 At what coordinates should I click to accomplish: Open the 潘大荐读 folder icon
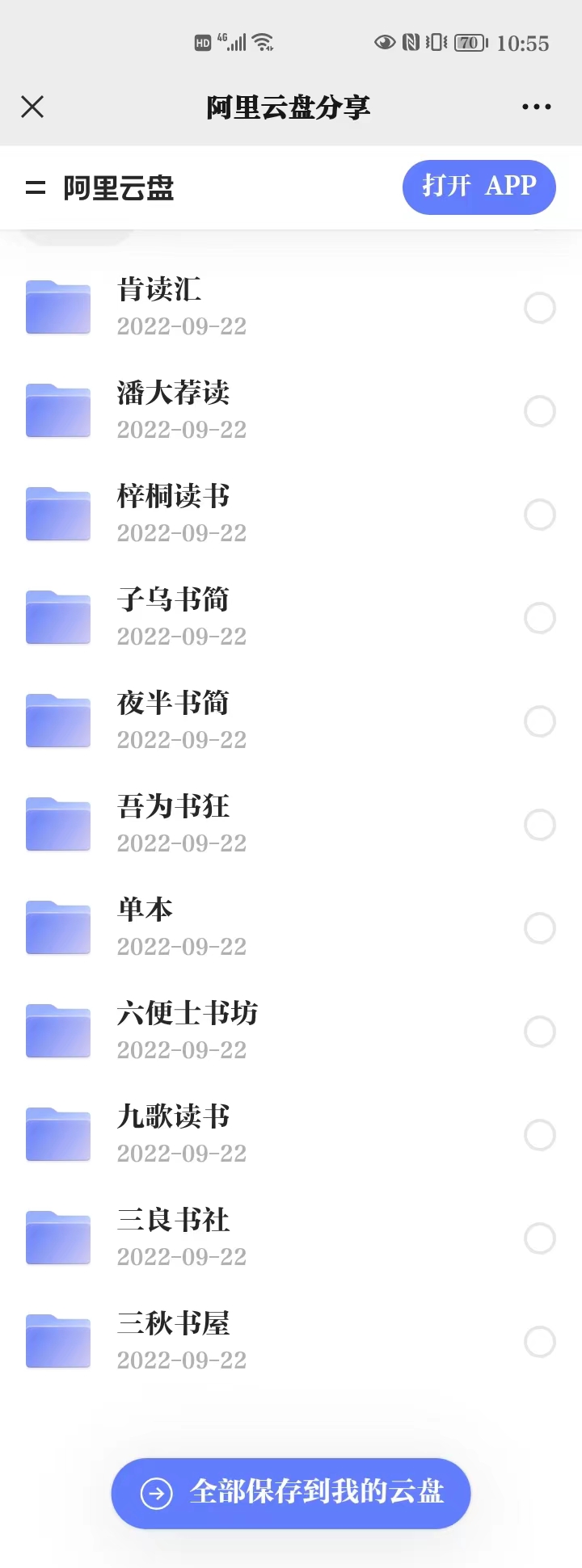click(x=57, y=410)
